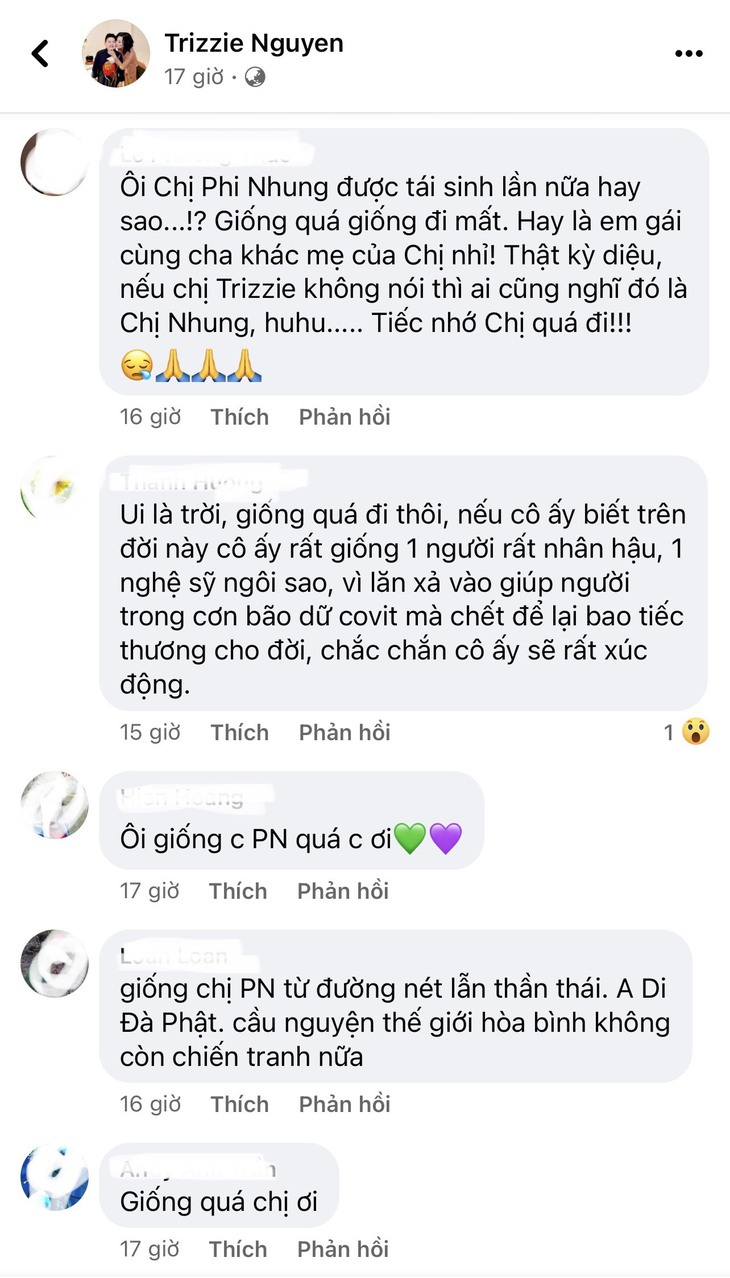Like 'Ôi giống c PN quá c ơi'
Screen dimensions: 730x1278
[x=239, y=891]
